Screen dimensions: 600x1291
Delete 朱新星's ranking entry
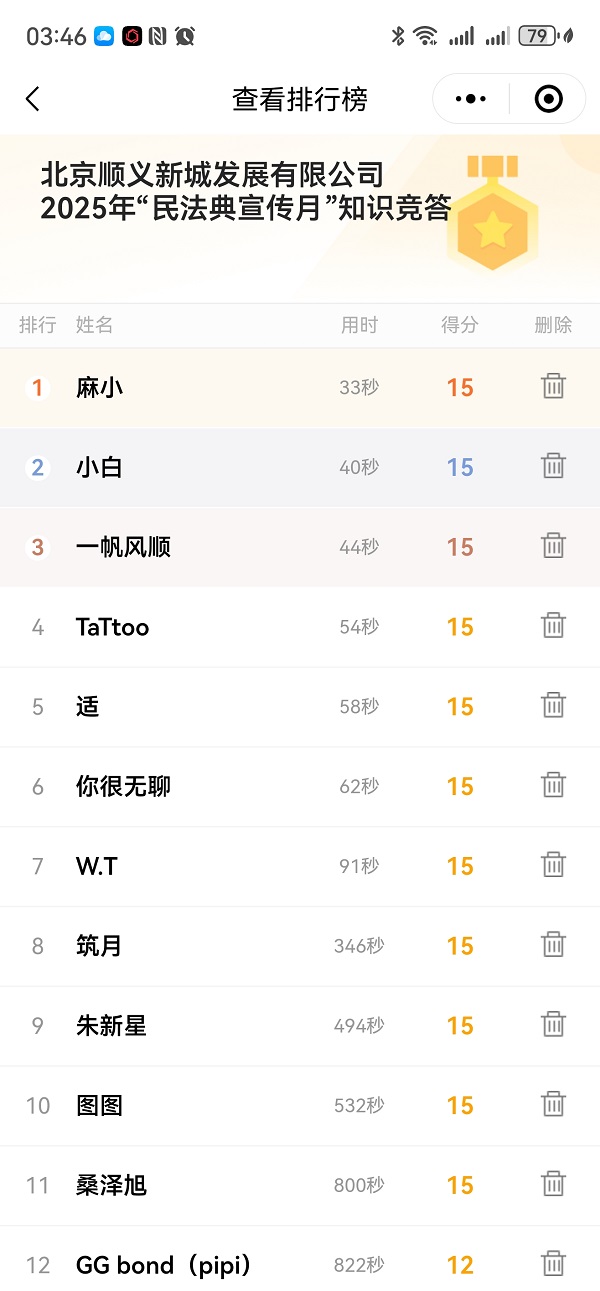coord(554,1025)
